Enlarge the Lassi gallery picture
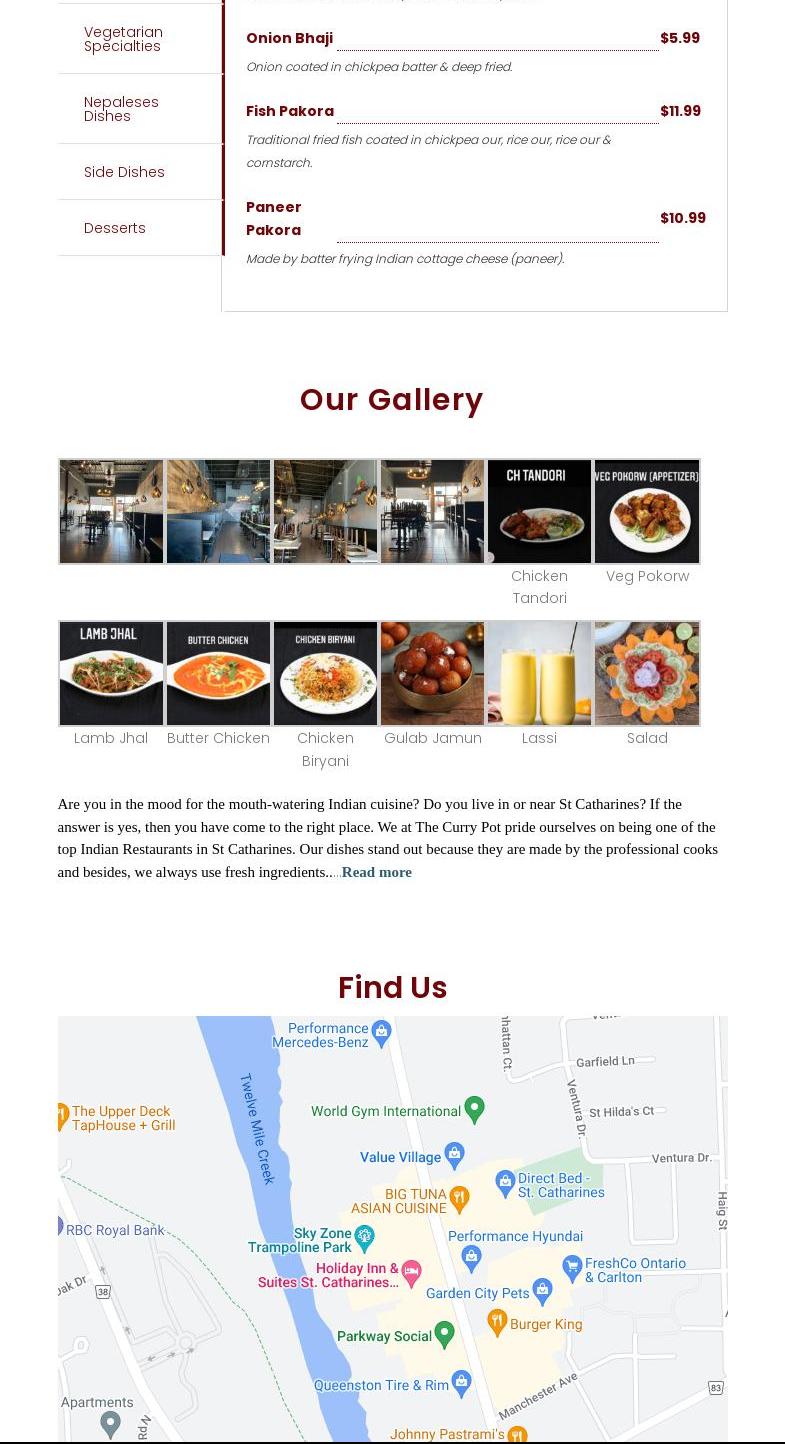 coord(540,674)
